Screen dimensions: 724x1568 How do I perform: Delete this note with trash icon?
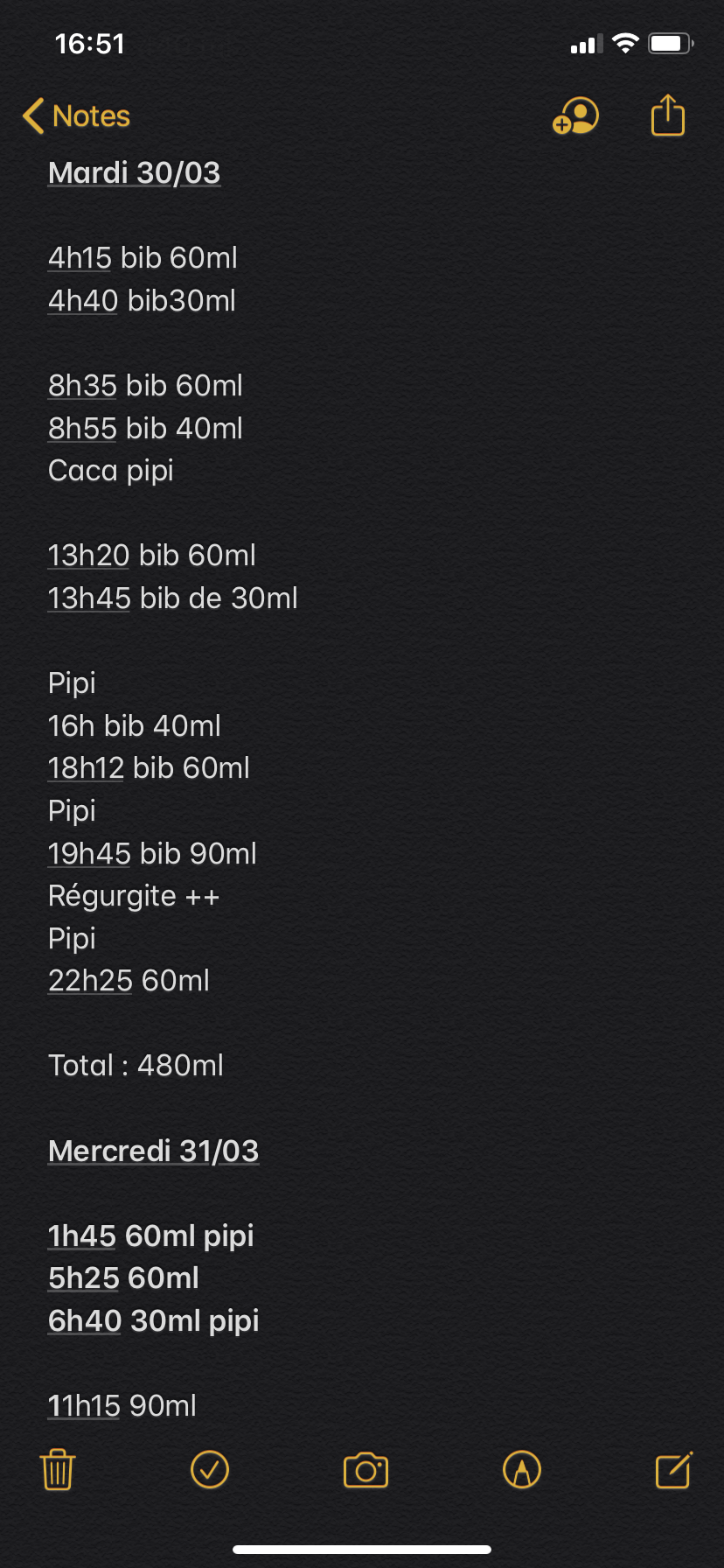58,1470
